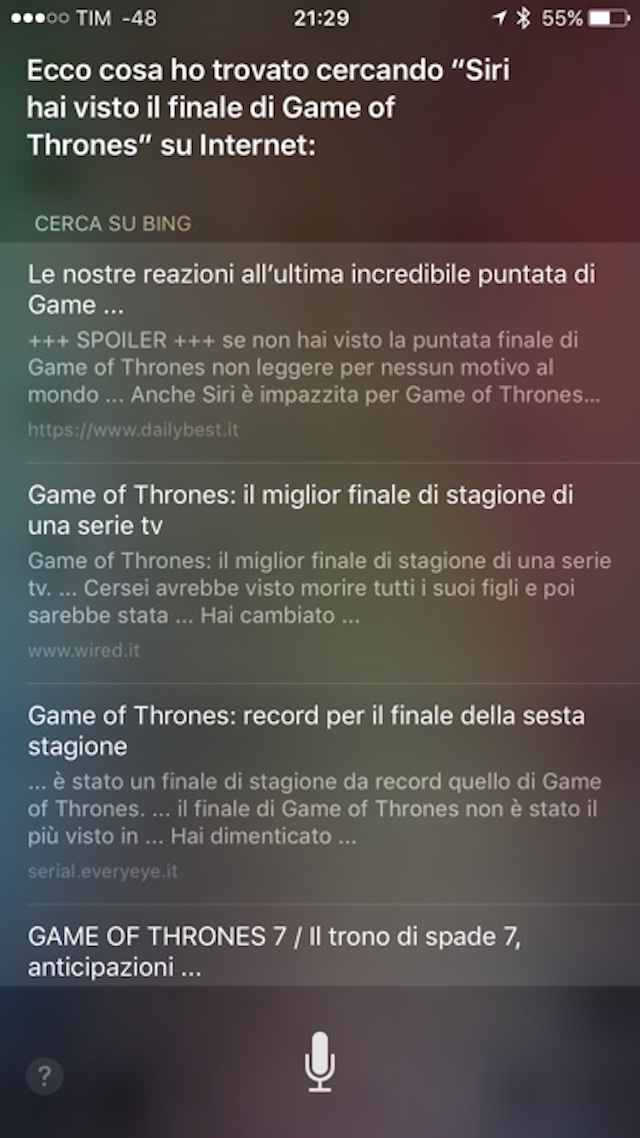Open the Siri help question mark
The width and height of the screenshot is (640, 1138).
pyautogui.click(x=44, y=1077)
